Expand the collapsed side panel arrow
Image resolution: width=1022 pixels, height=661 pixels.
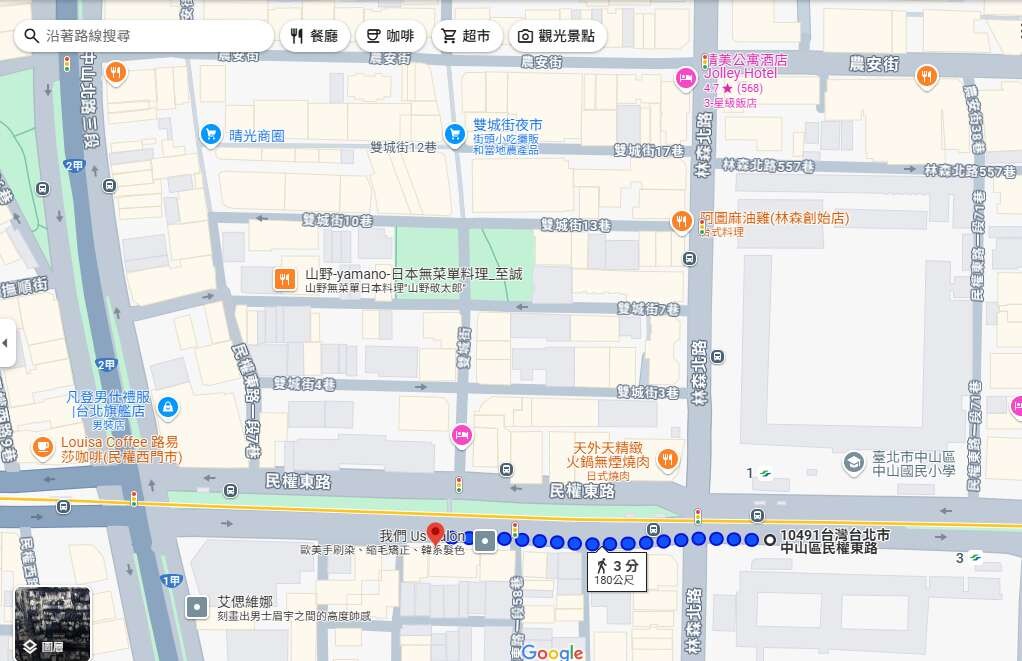coord(6,343)
